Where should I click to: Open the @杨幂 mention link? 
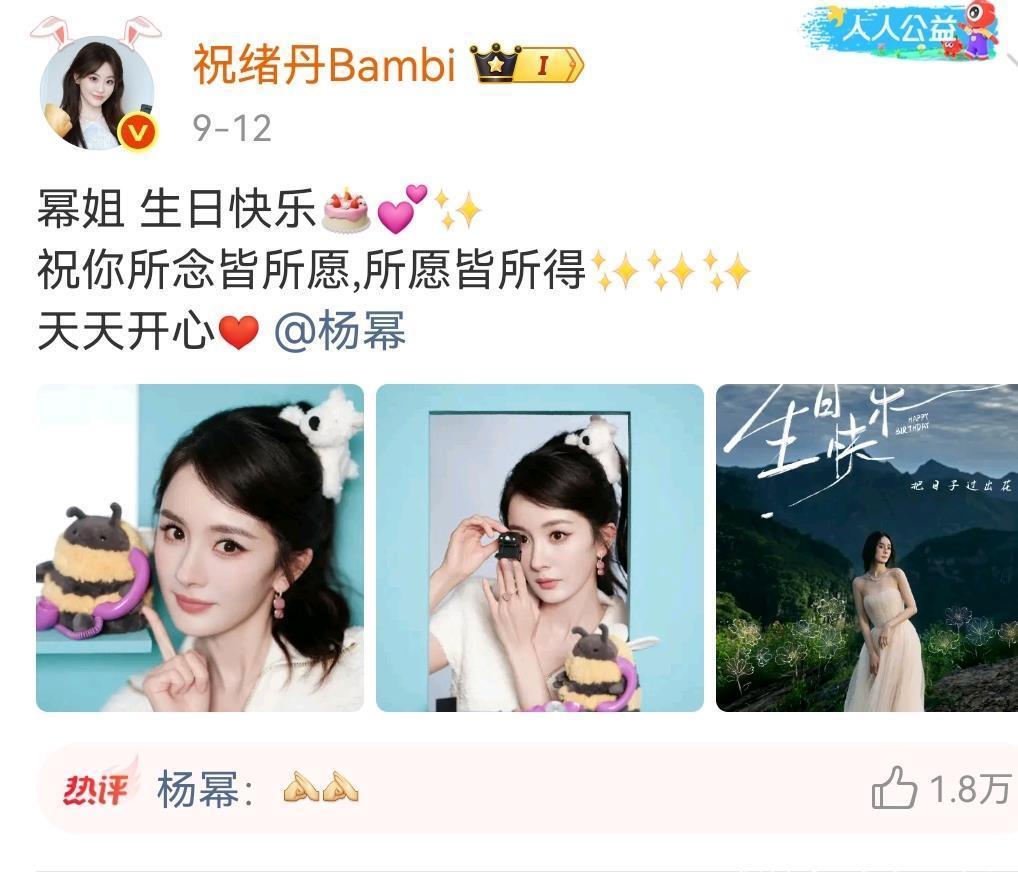tap(340, 331)
